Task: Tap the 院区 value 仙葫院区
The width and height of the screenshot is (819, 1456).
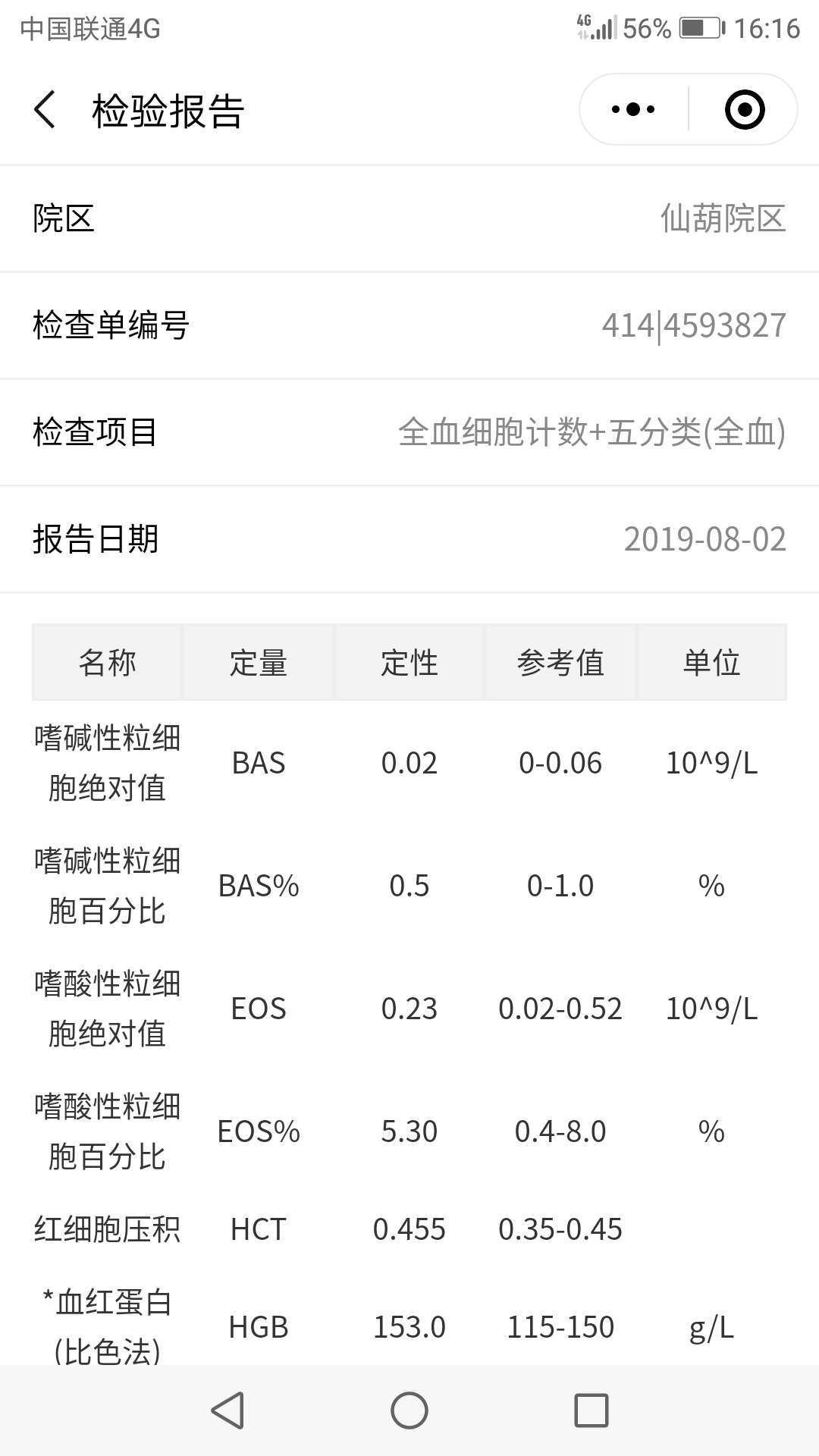Action: (x=723, y=218)
